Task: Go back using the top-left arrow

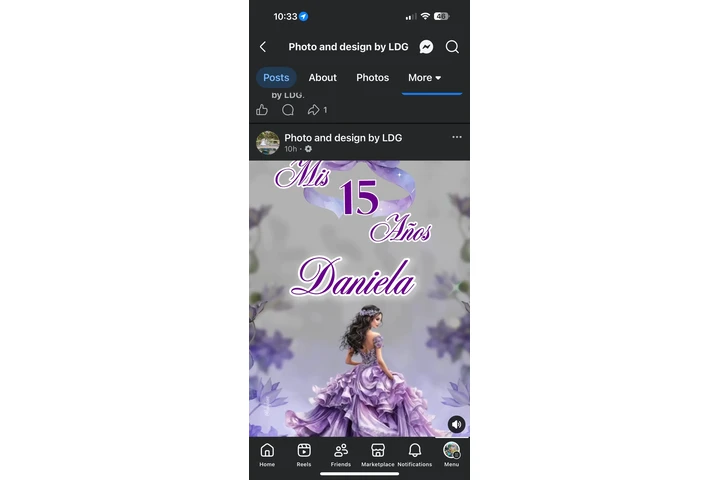Action: (x=263, y=47)
